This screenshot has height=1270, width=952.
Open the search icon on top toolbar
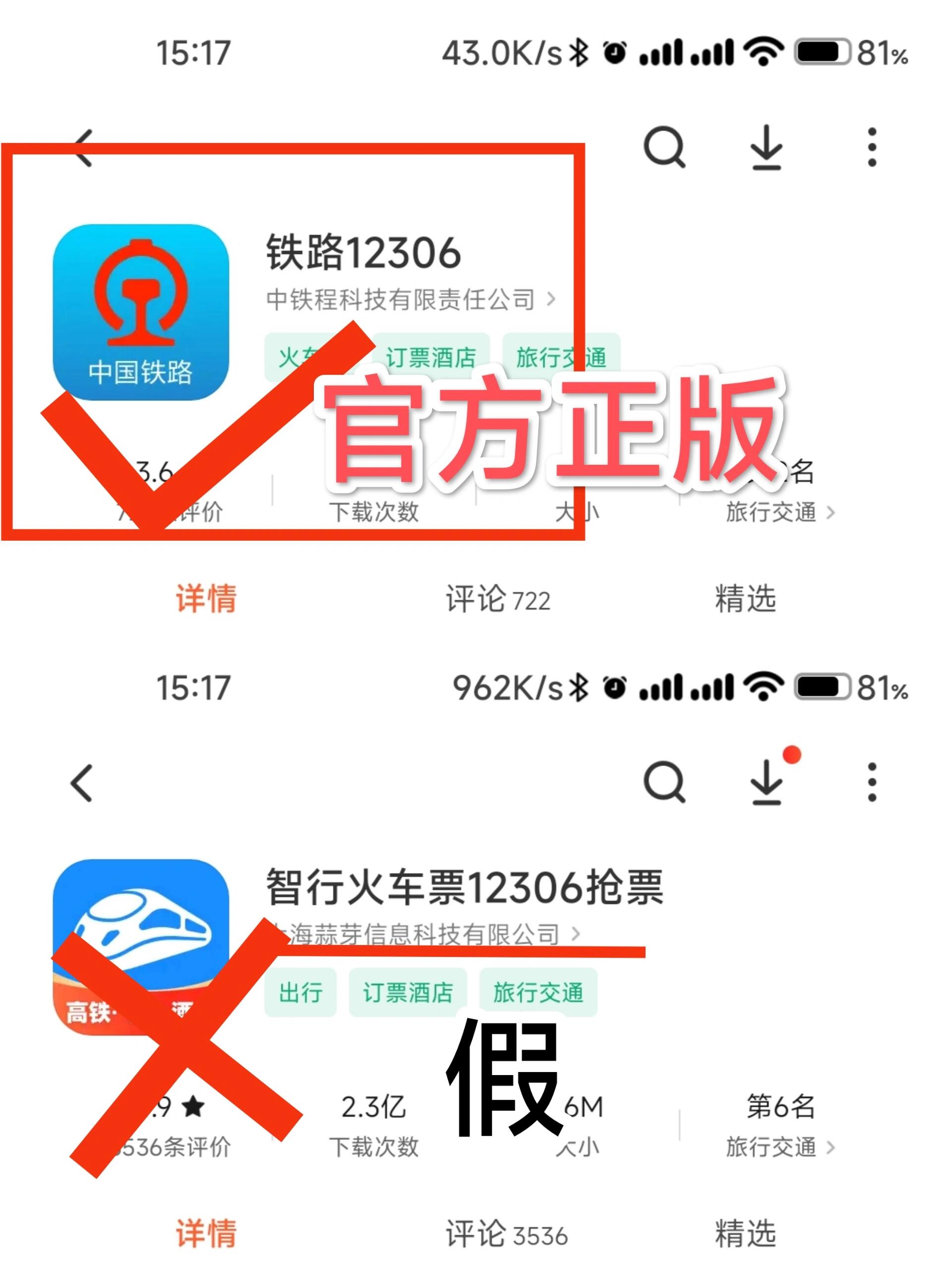[665, 147]
